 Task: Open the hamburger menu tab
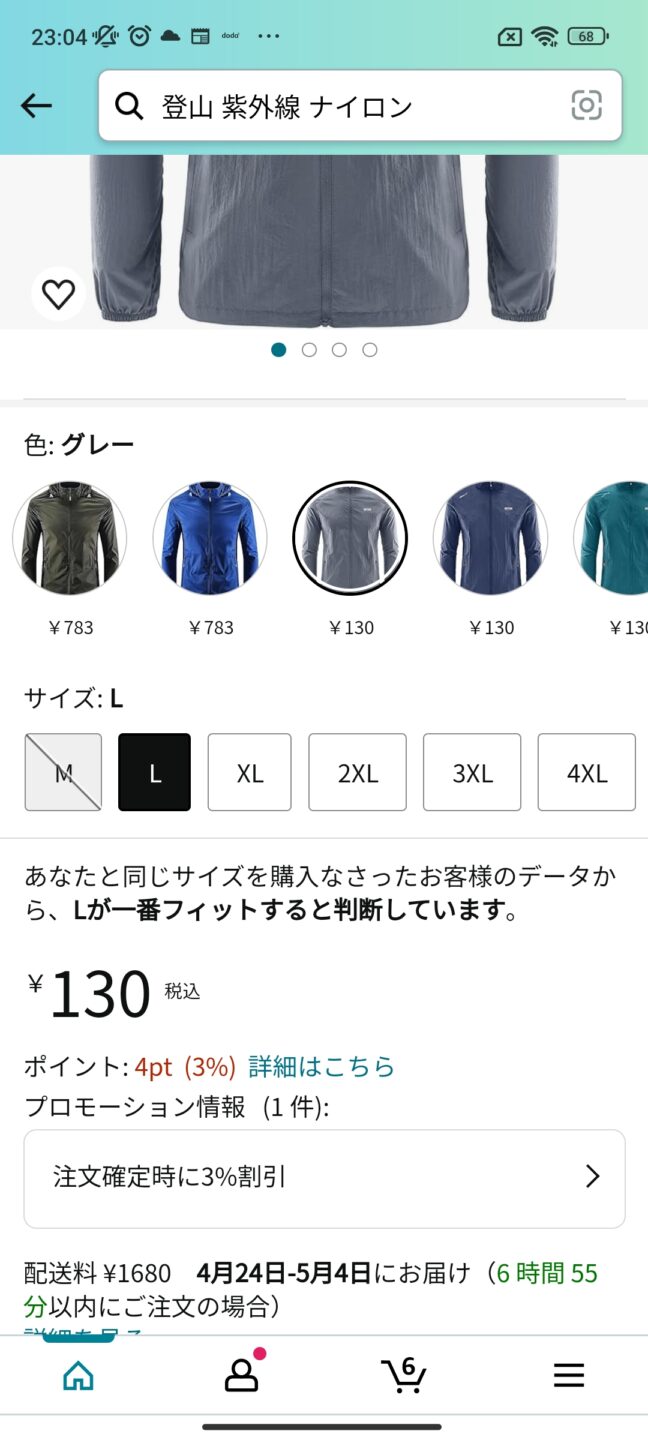click(568, 1377)
